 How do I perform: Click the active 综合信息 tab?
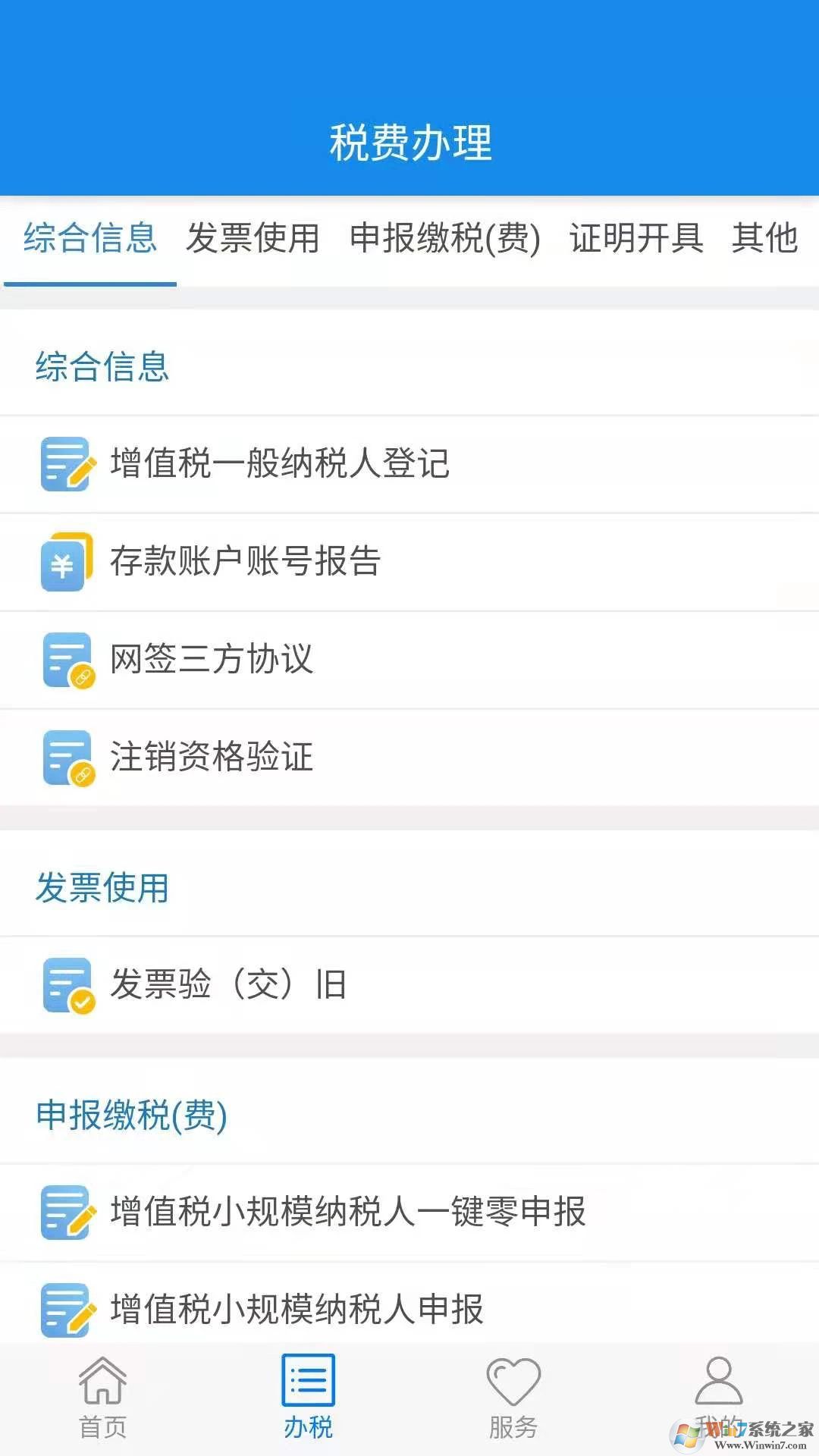89,237
